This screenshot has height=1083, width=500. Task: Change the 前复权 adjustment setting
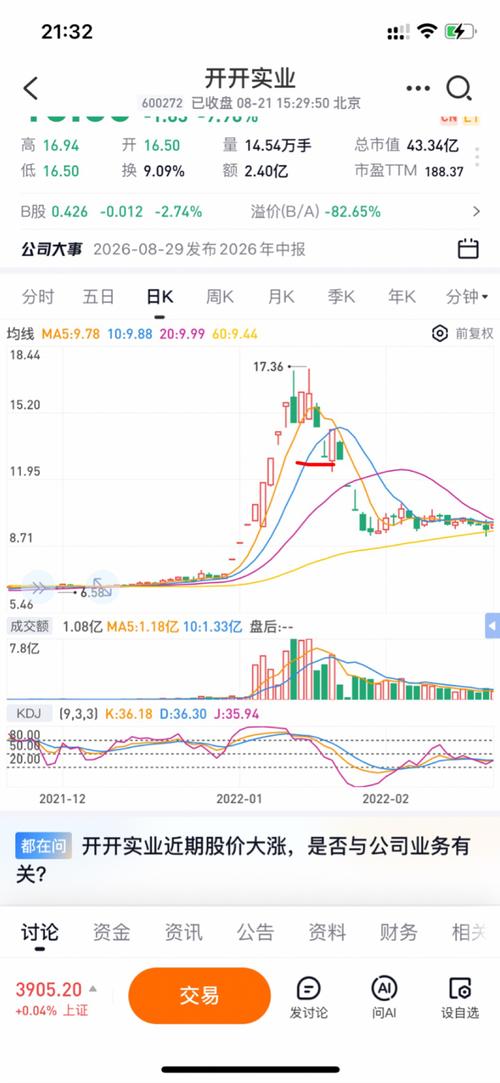[x=463, y=334]
